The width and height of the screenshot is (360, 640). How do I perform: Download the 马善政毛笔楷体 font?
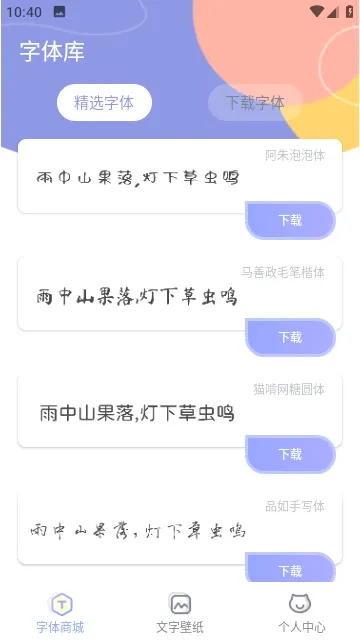click(x=290, y=337)
